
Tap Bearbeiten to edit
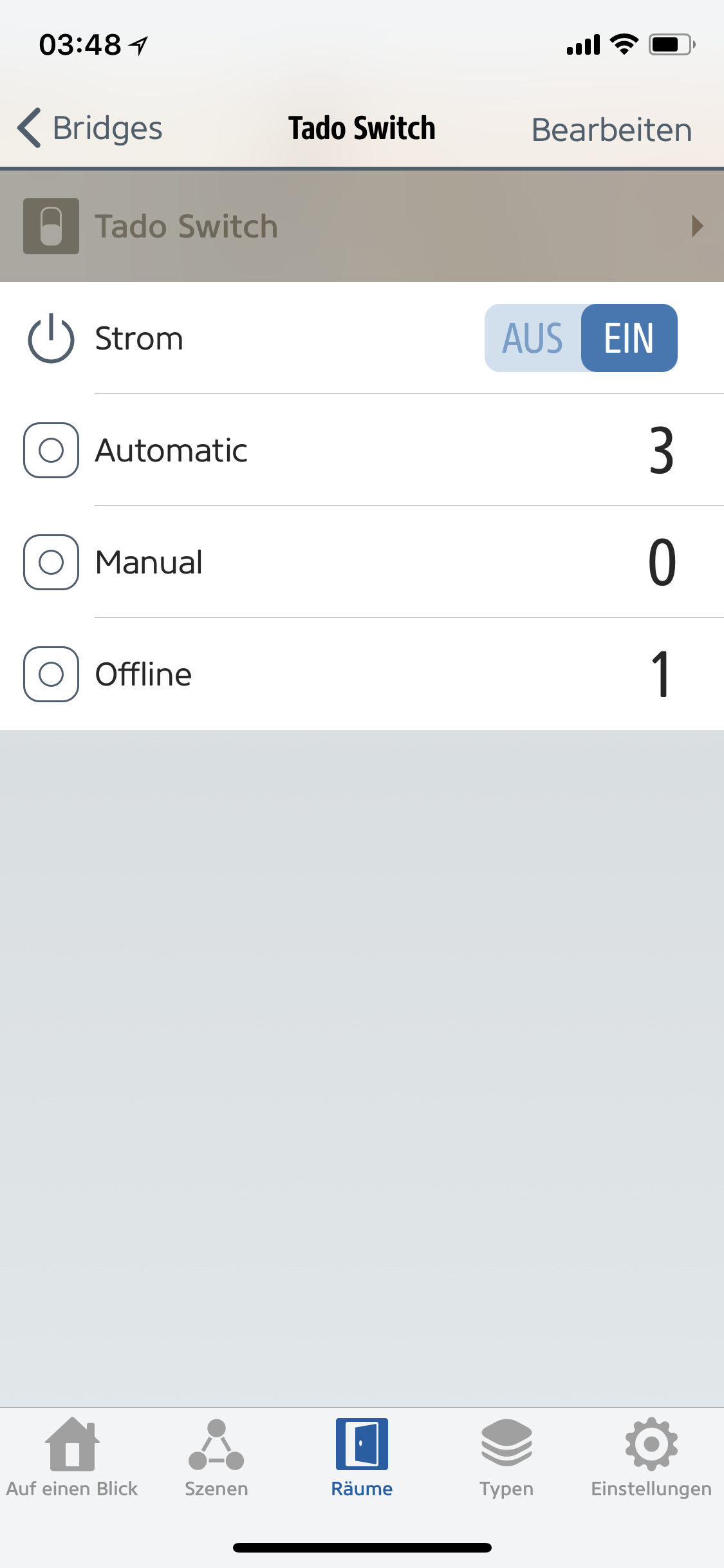611,129
